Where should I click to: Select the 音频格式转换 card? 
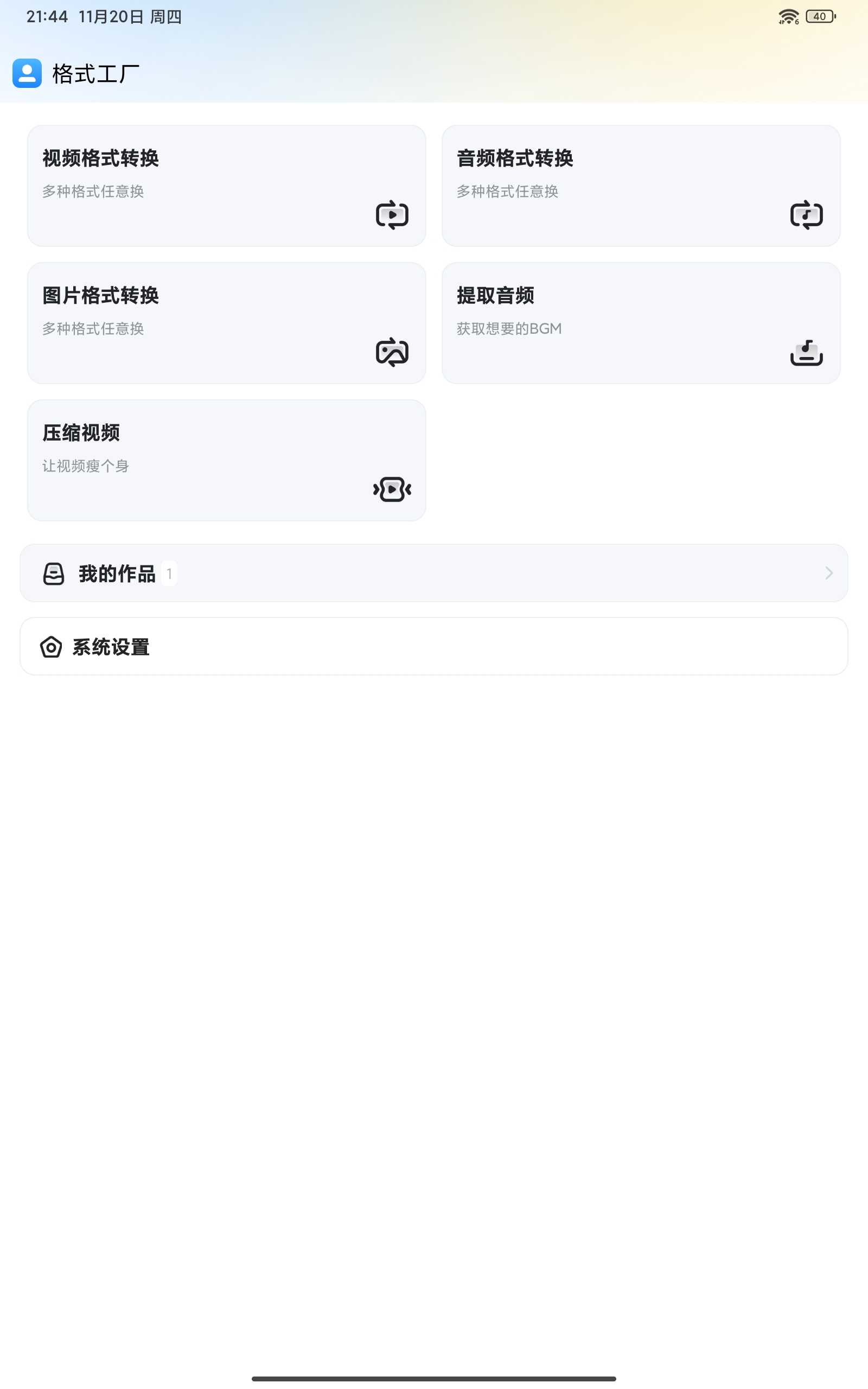coord(641,186)
